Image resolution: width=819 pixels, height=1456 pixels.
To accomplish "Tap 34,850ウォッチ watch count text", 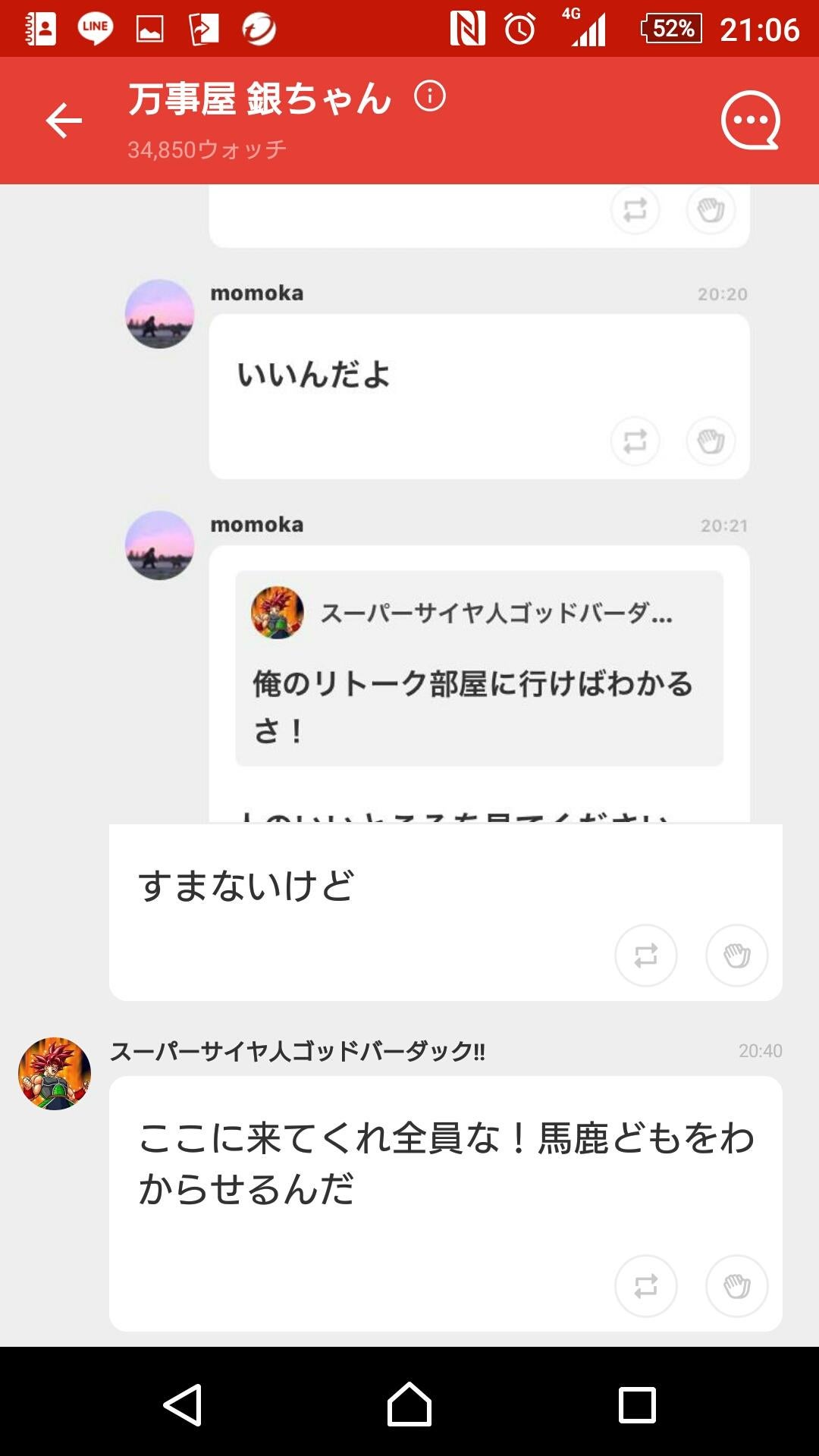I will [206, 150].
